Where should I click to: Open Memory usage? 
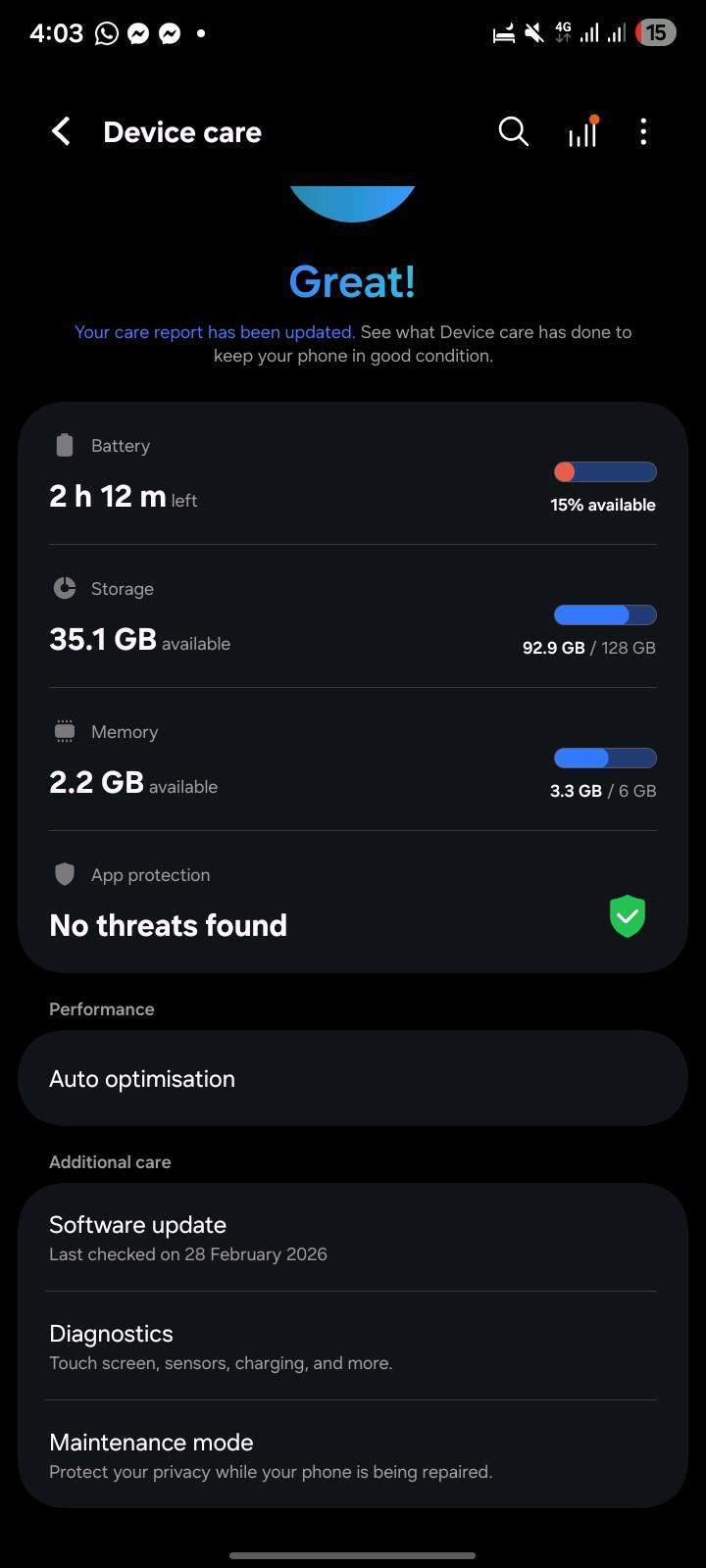(353, 760)
